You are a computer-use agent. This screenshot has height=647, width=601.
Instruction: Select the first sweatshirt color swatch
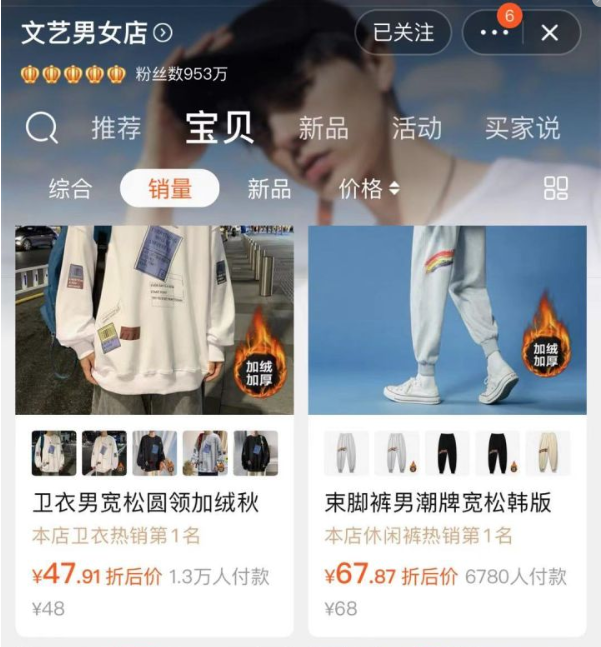click(x=54, y=453)
